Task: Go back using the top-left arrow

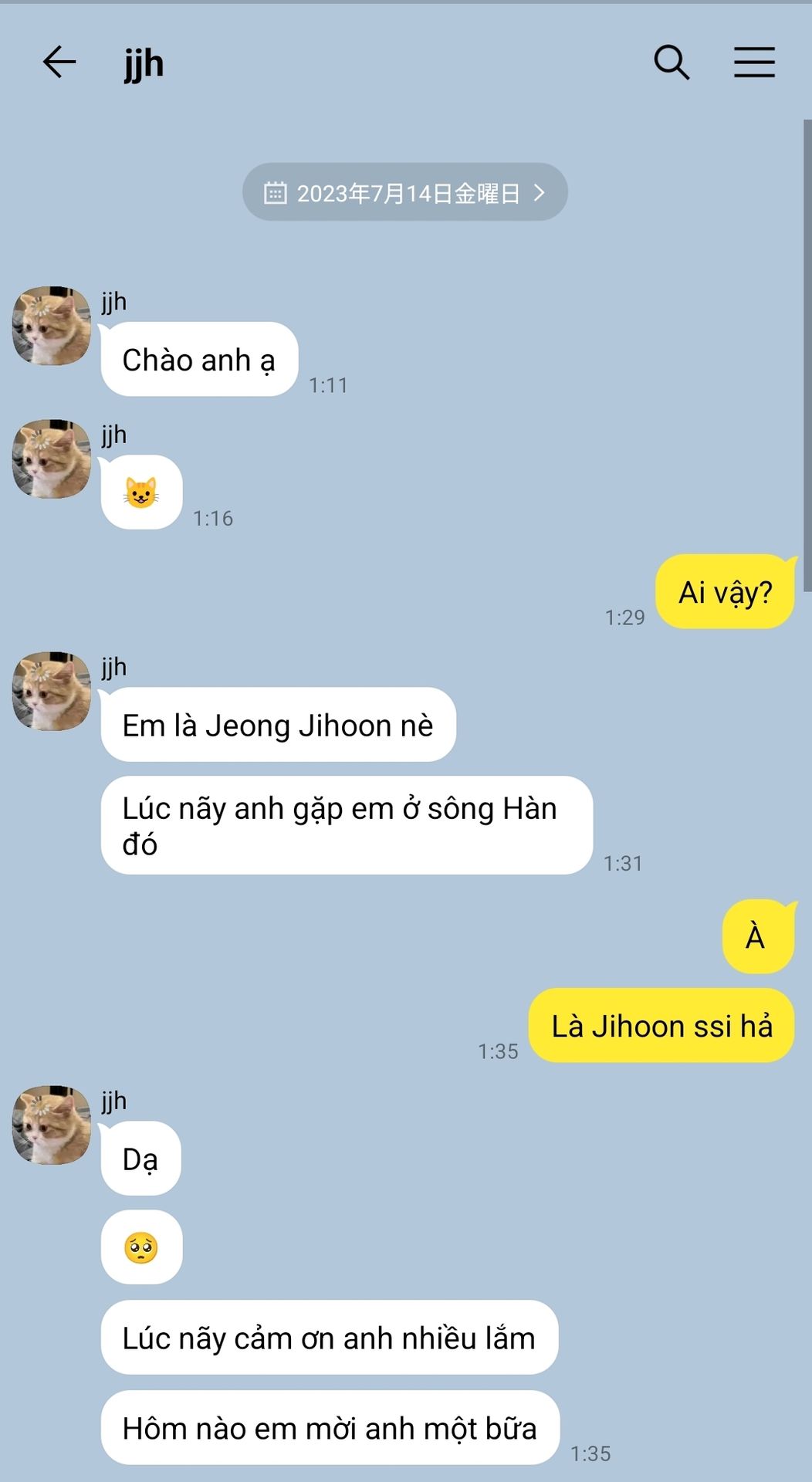Action: pos(59,63)
